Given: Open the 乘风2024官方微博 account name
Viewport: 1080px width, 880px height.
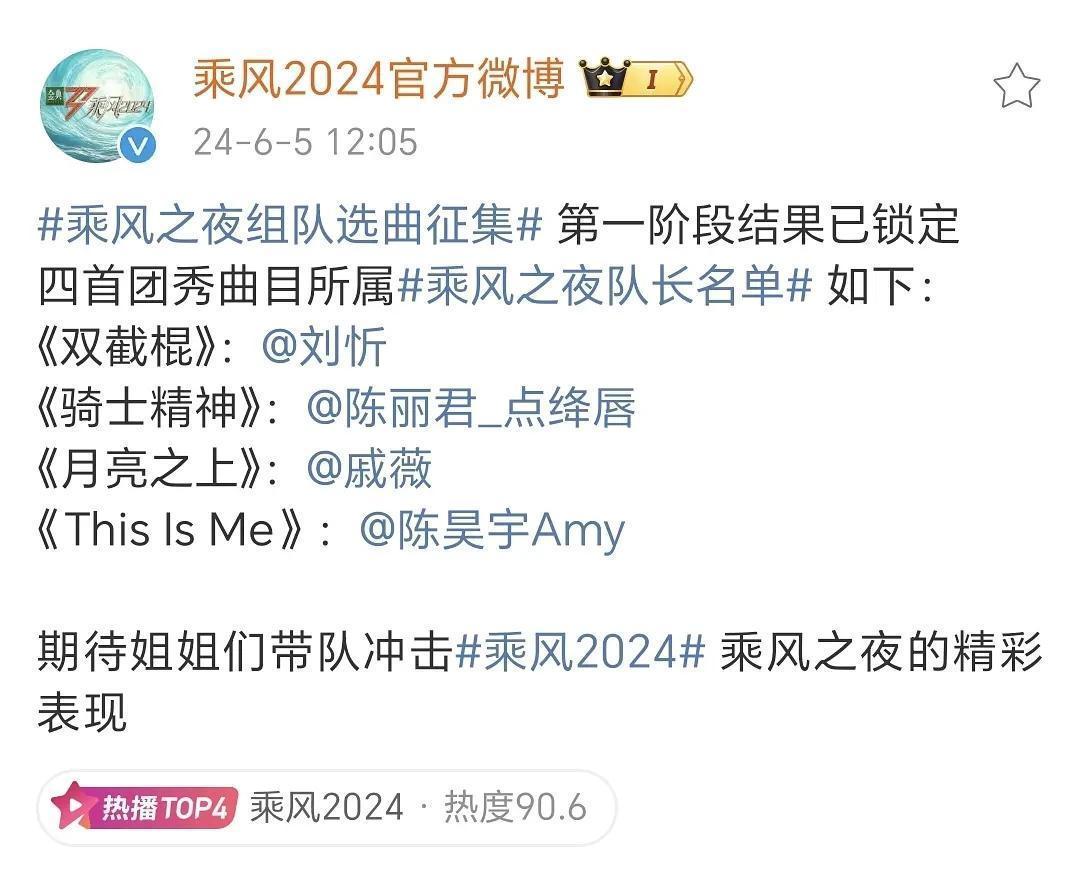Looking at the screenshot, I should click(378, 78).
